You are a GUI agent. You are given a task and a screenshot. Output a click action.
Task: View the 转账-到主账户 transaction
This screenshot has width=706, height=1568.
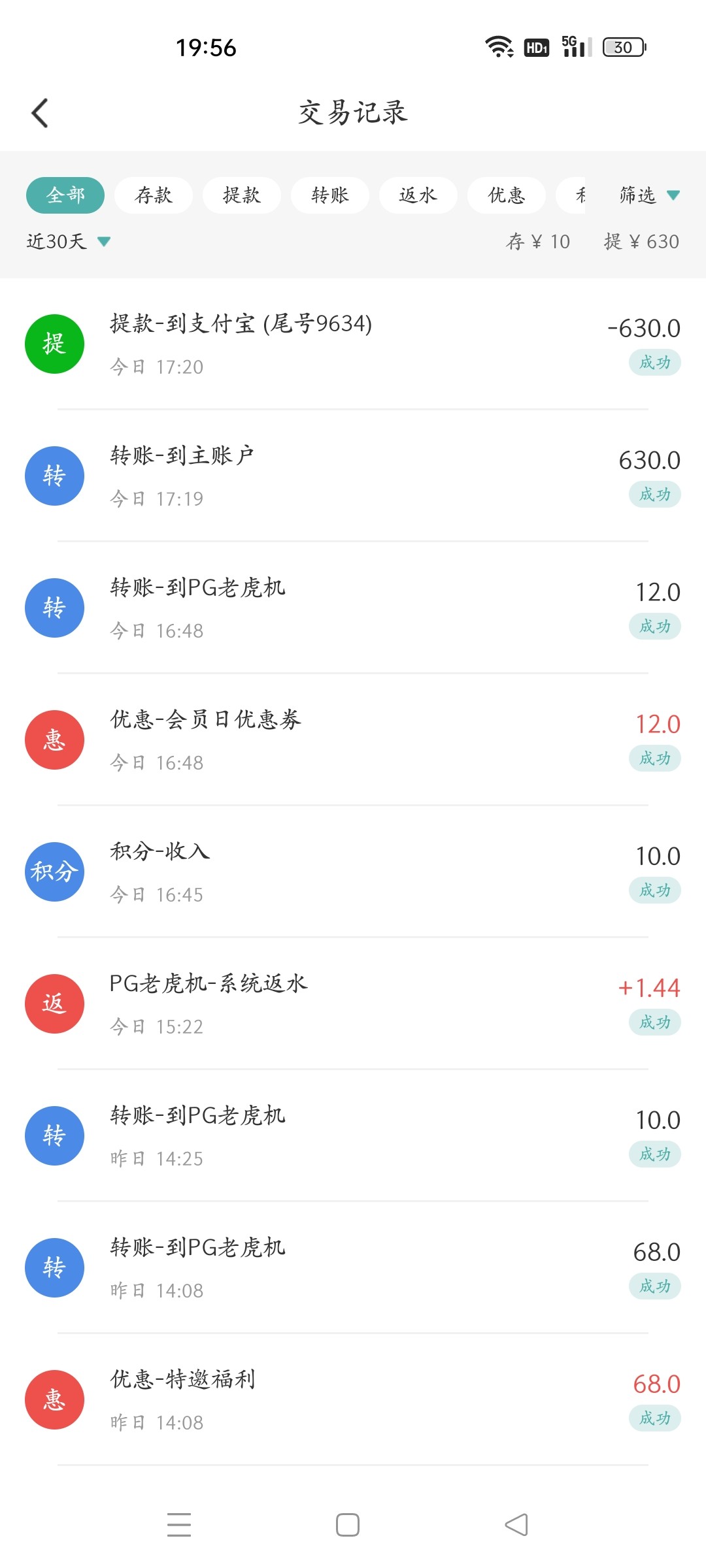[x=353, y=476]
